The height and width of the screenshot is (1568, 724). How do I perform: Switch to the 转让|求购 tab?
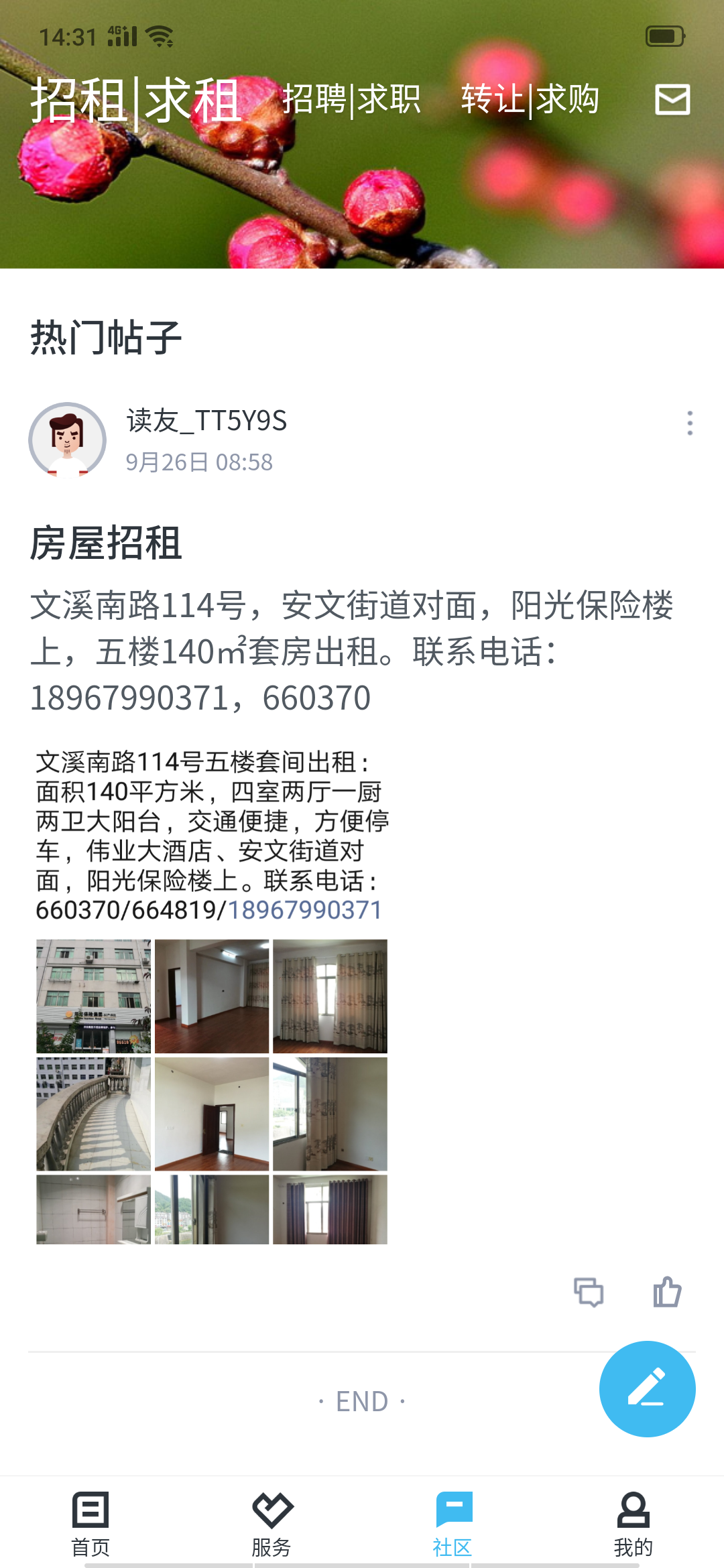coord(530,99)
